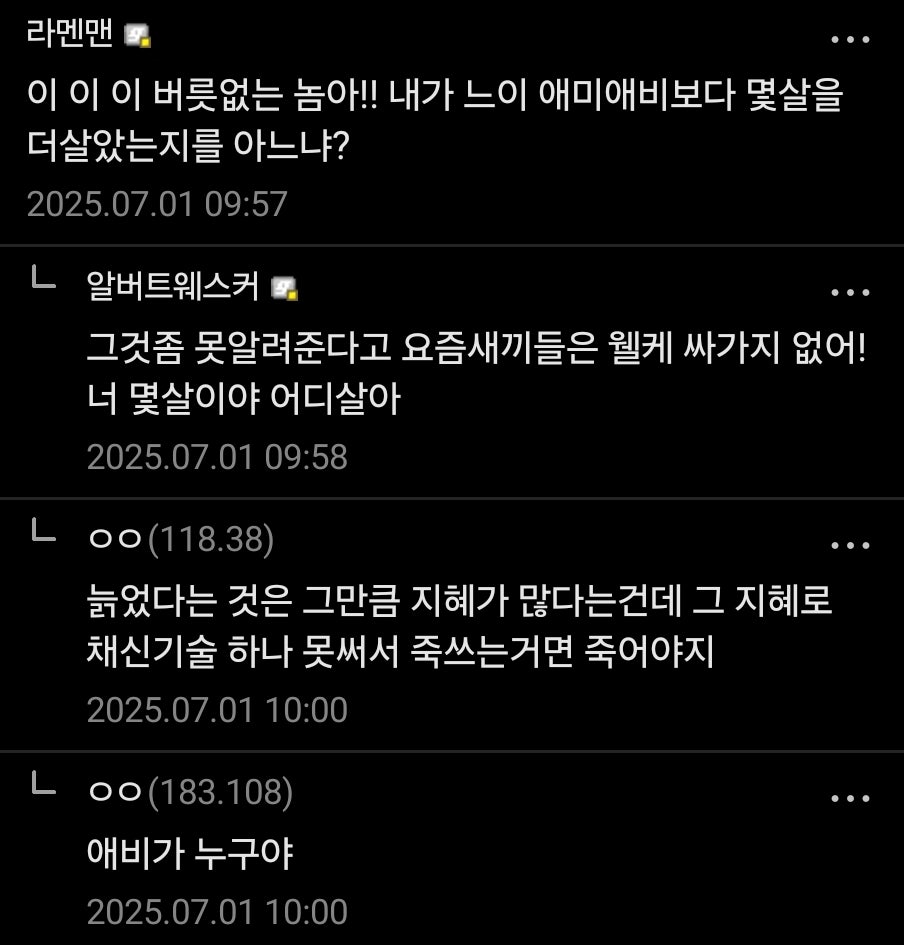The height and width of the screenshot is (945, 904).
Task: Open the overflow menu on ㅇㅇ(118.38)'s reply
Action: click(x=850, y=546)
